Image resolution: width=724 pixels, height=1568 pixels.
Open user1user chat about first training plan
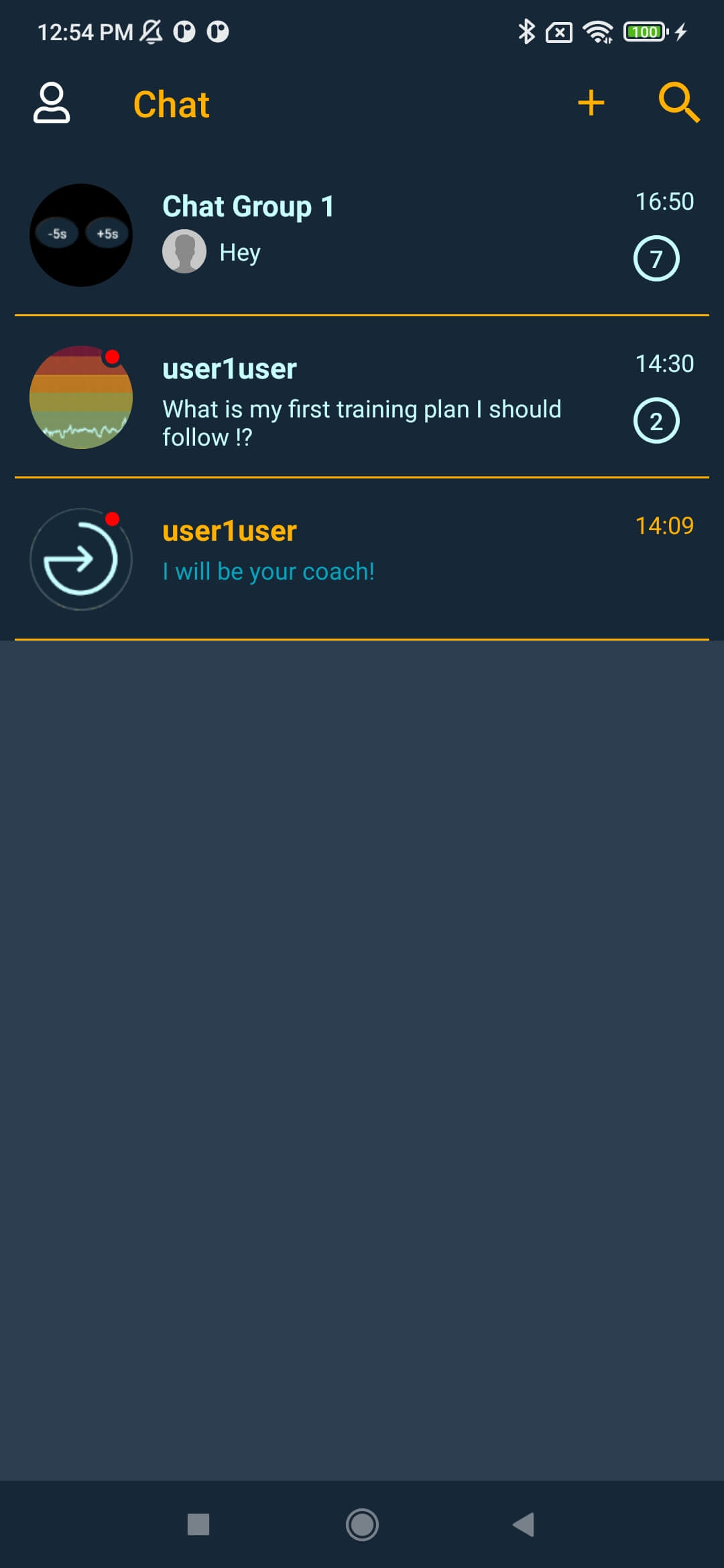pyautogui.click(x=362, y=397)
